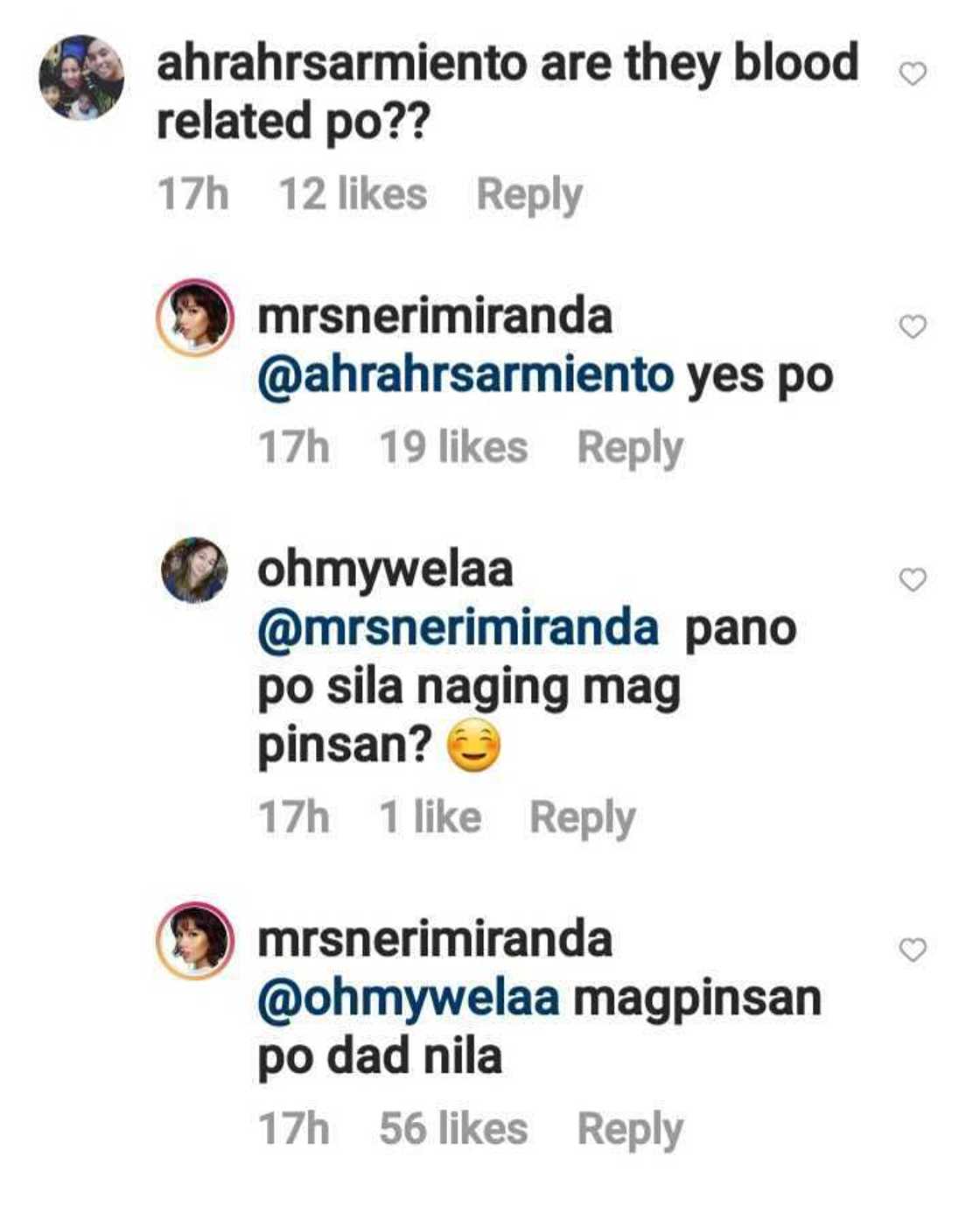Reply to the 'yes po' comment
Viewport: 980px width, 1206px height.
[x=629, y=447]
